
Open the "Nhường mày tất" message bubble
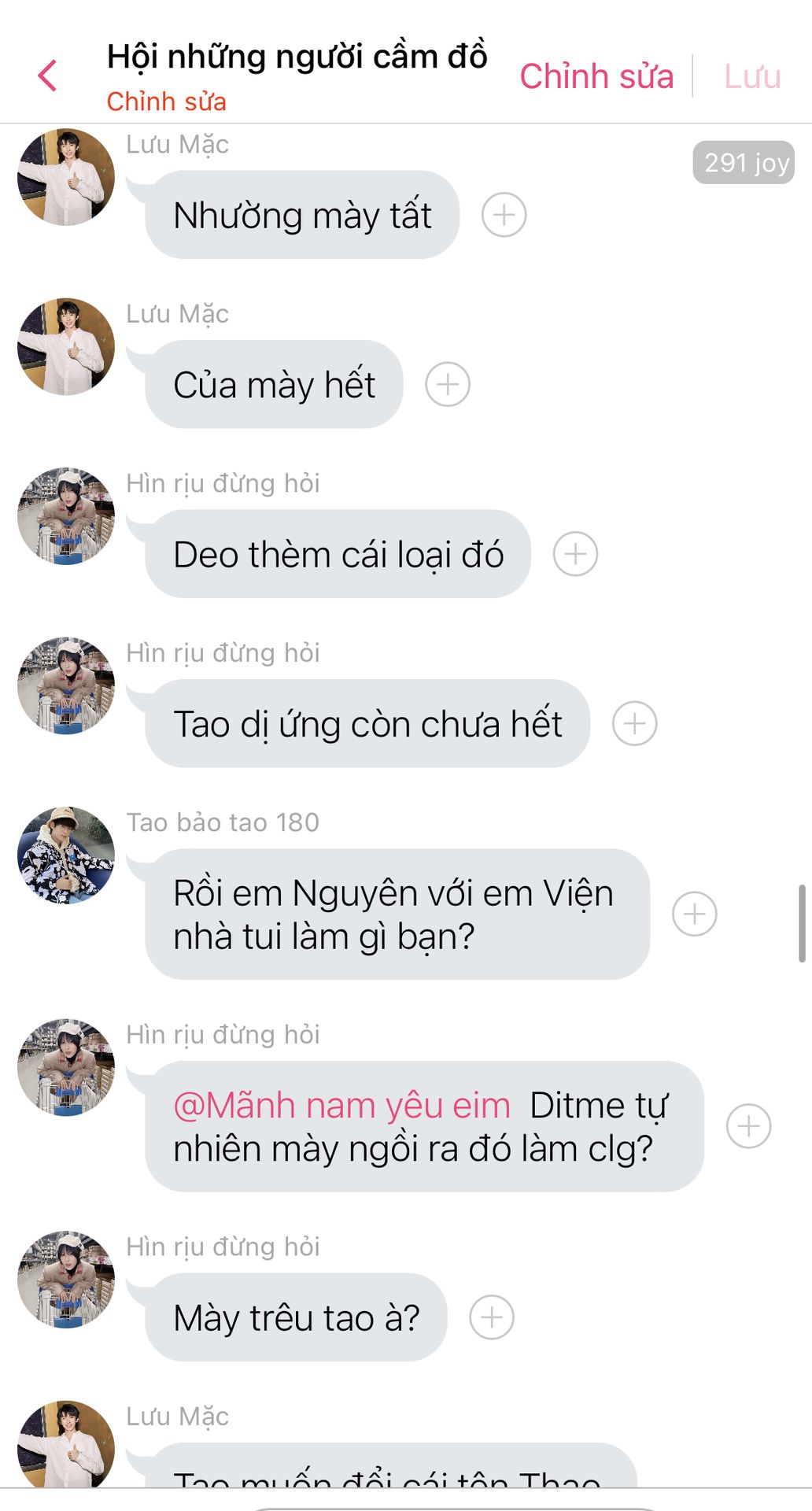pos(302,215)
